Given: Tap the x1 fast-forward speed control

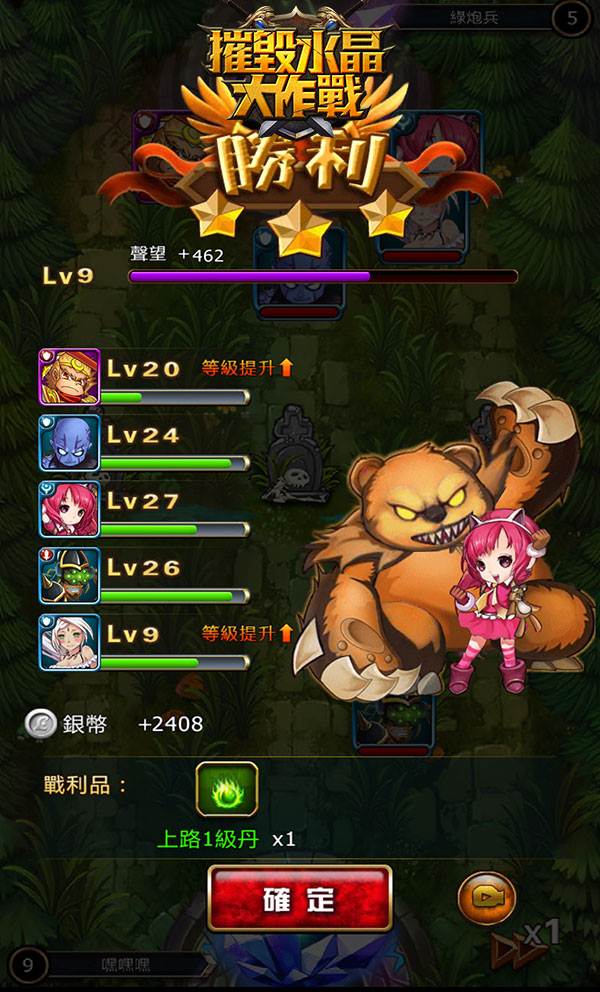Looking at the screenshot, I should coord(524,944).
